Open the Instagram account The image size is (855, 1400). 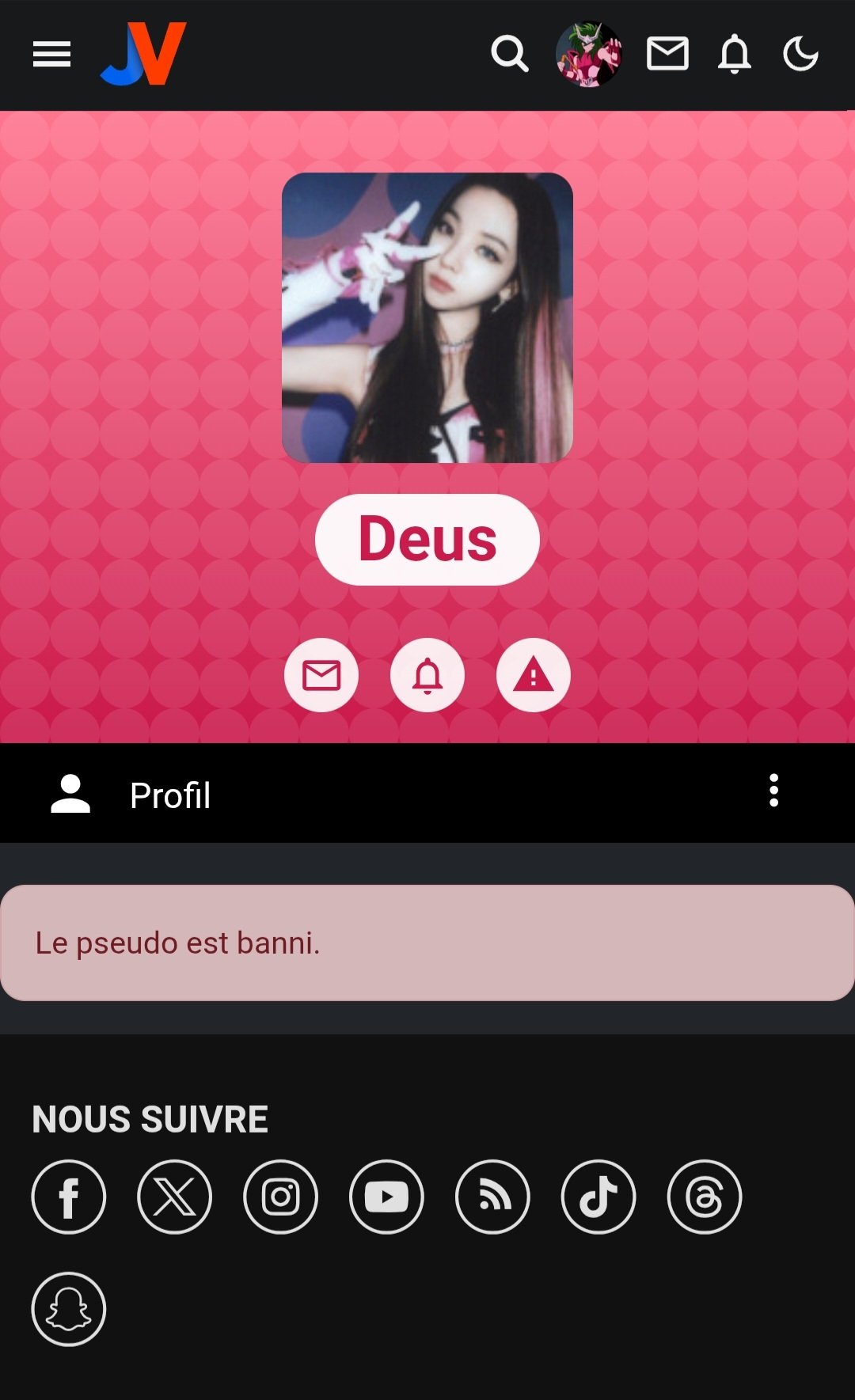coord(280,1197)
